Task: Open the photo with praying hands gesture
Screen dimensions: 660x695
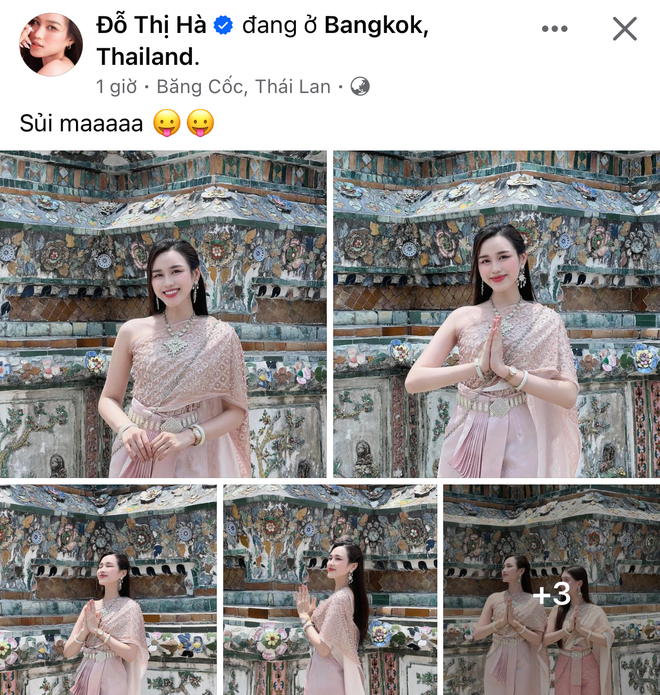Action: [496, 314]
